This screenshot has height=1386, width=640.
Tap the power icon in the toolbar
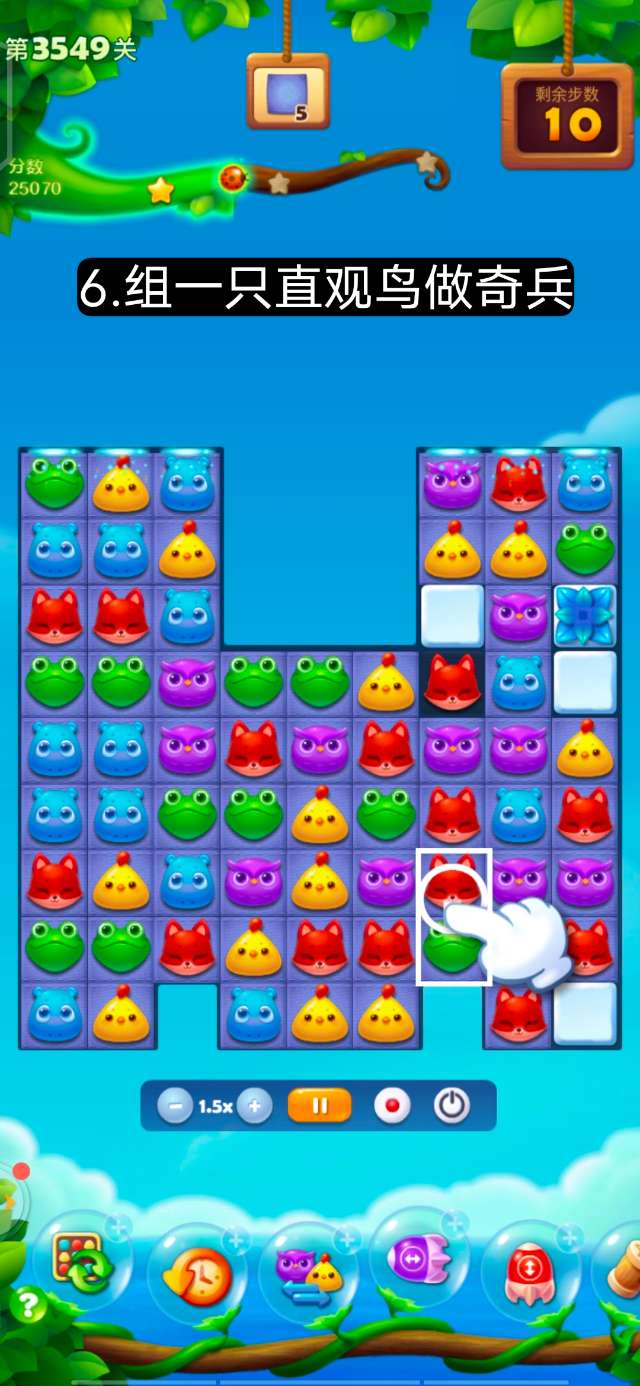point(452,1106)
